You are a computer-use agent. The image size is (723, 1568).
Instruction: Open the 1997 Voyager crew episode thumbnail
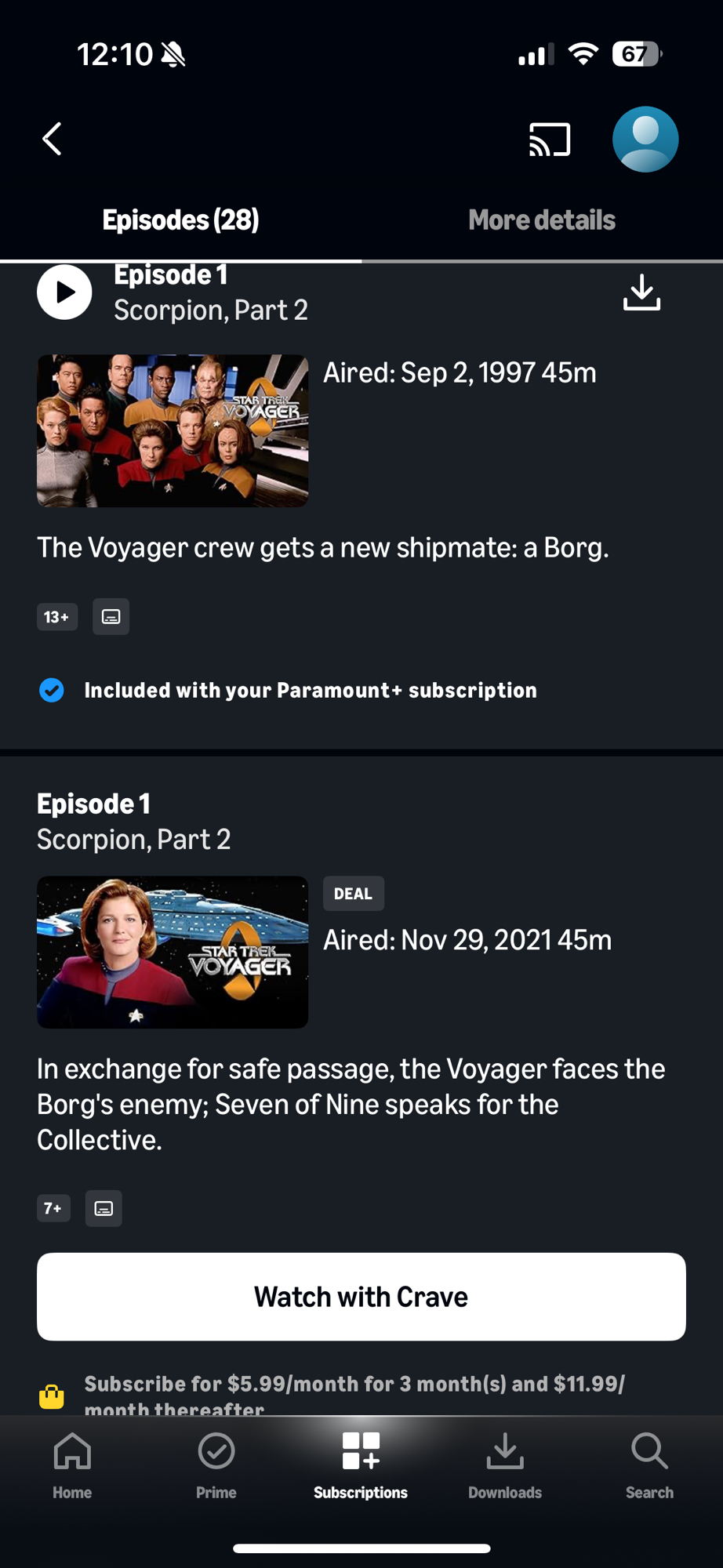click(173, 430)
